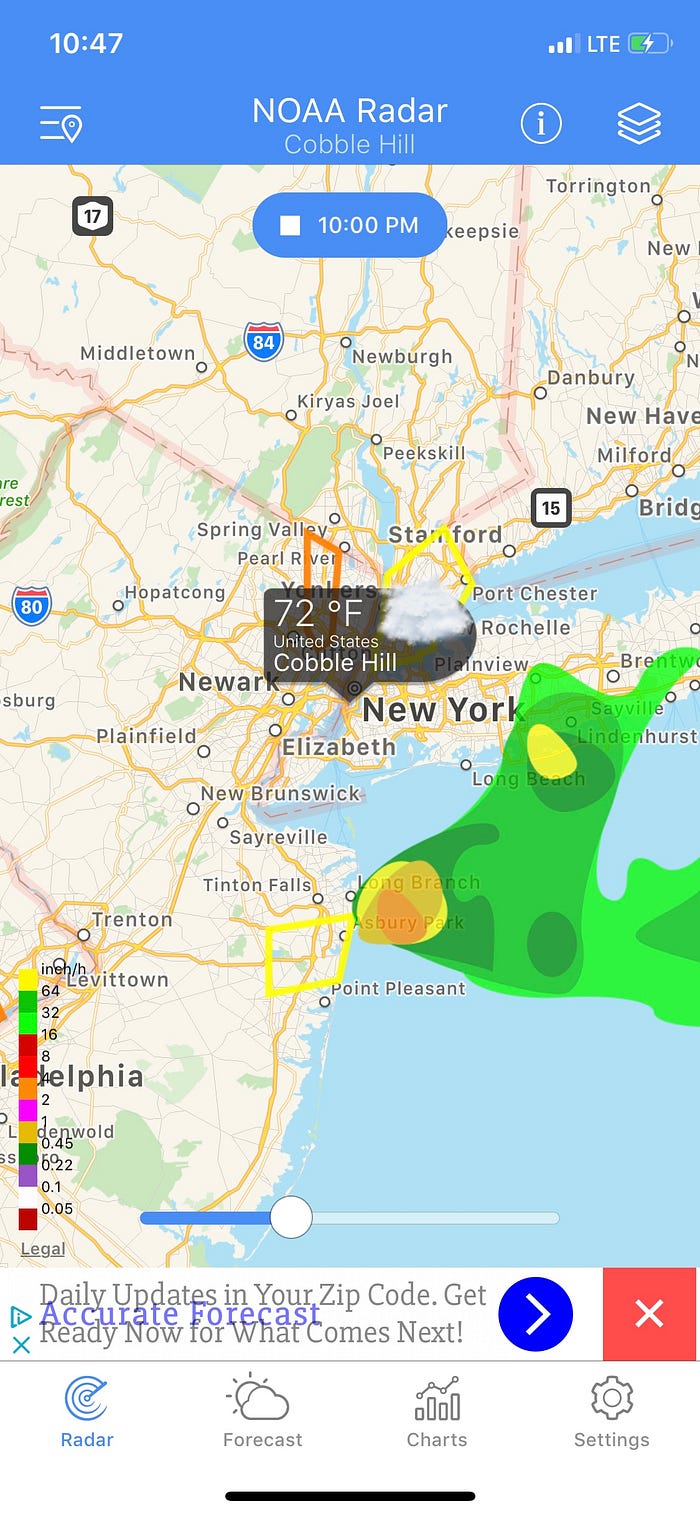Open the Settings tab
Screen dimensions: 700x1516
tap(611, 1412)
